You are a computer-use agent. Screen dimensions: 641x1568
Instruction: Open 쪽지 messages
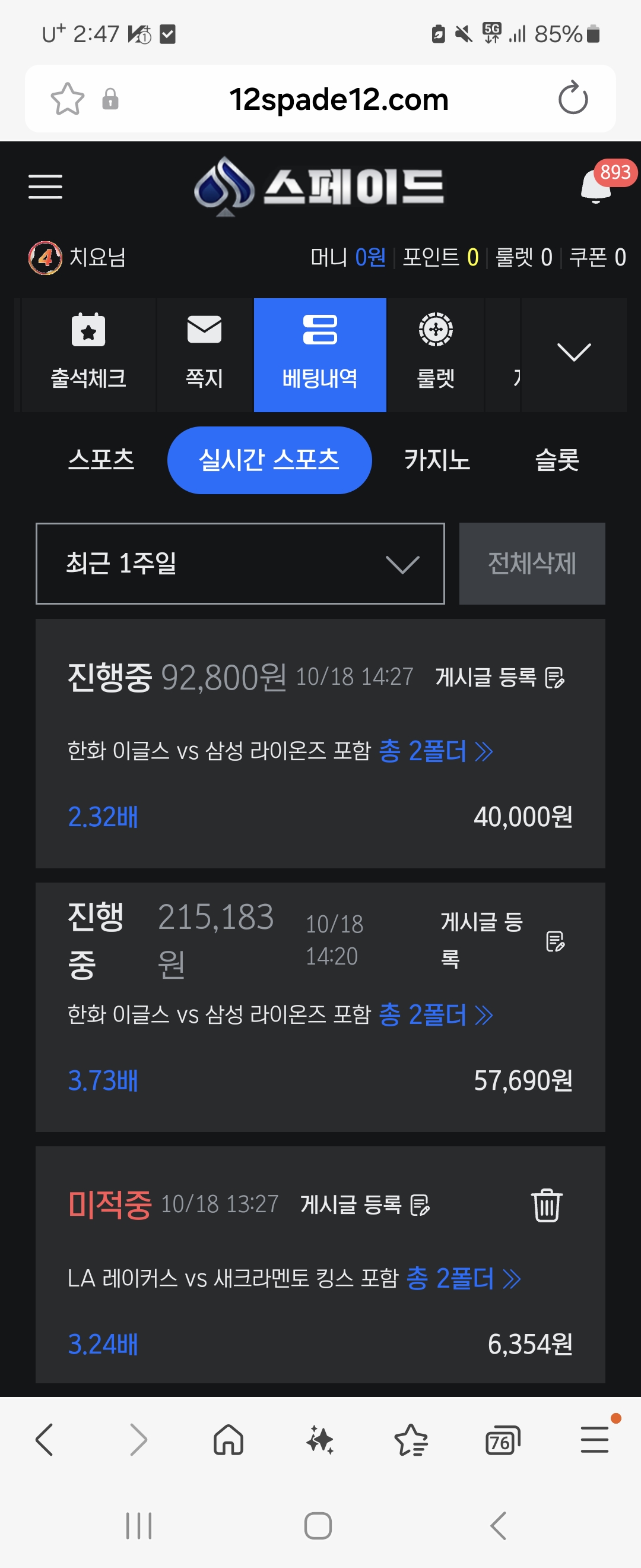204,354
